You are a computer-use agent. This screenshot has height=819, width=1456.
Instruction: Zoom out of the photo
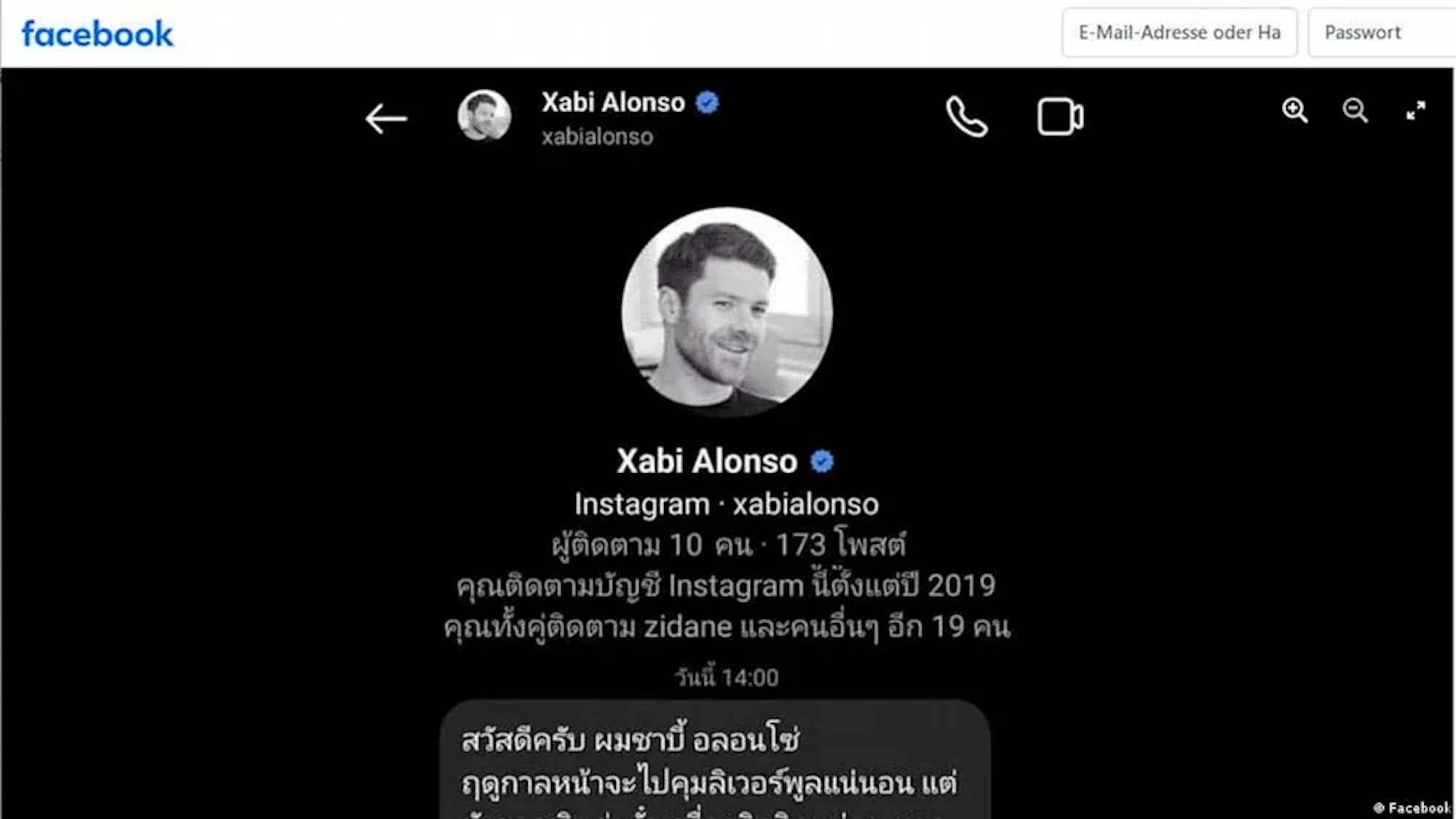1355,111
